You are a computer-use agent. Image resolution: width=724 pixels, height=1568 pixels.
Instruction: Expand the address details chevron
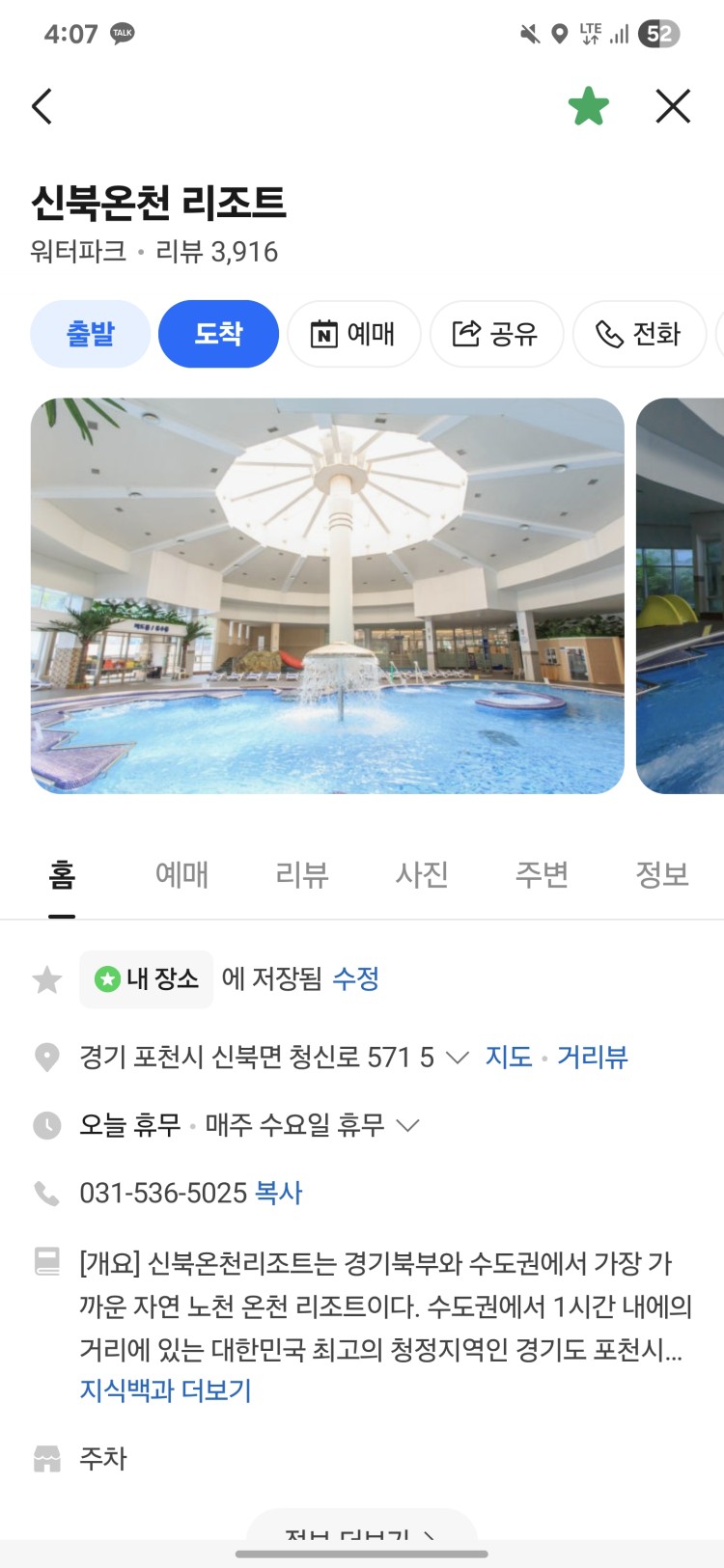pos(458,1058)
